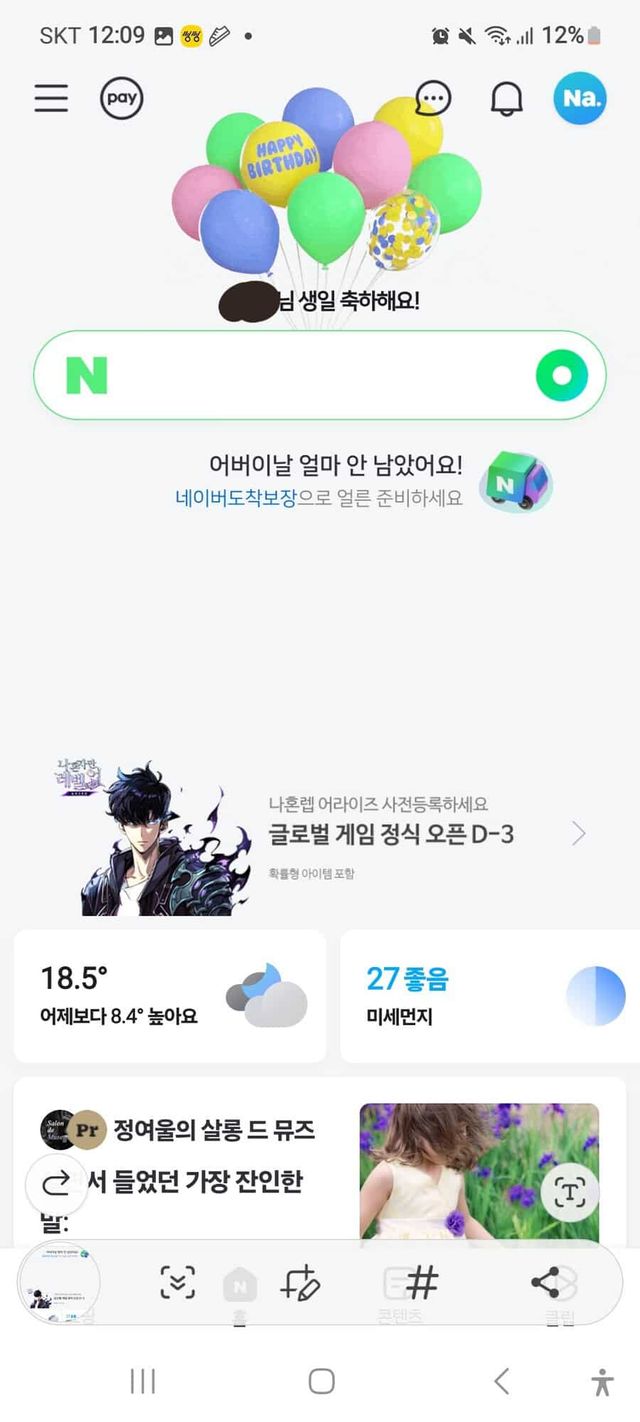Share the captured screenshot

tap(545, 1282)
